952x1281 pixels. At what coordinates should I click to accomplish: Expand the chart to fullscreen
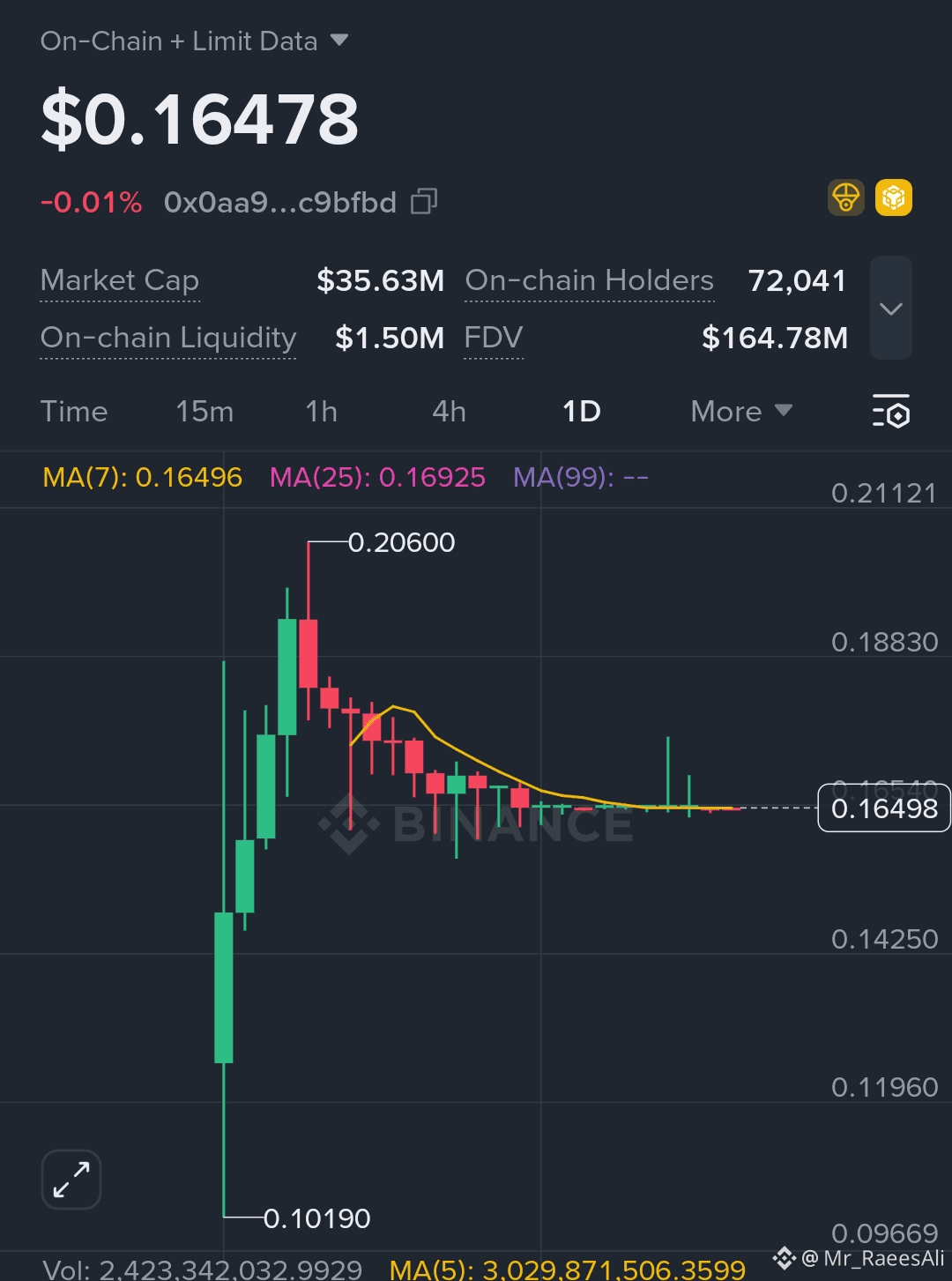coord(71,1179)
